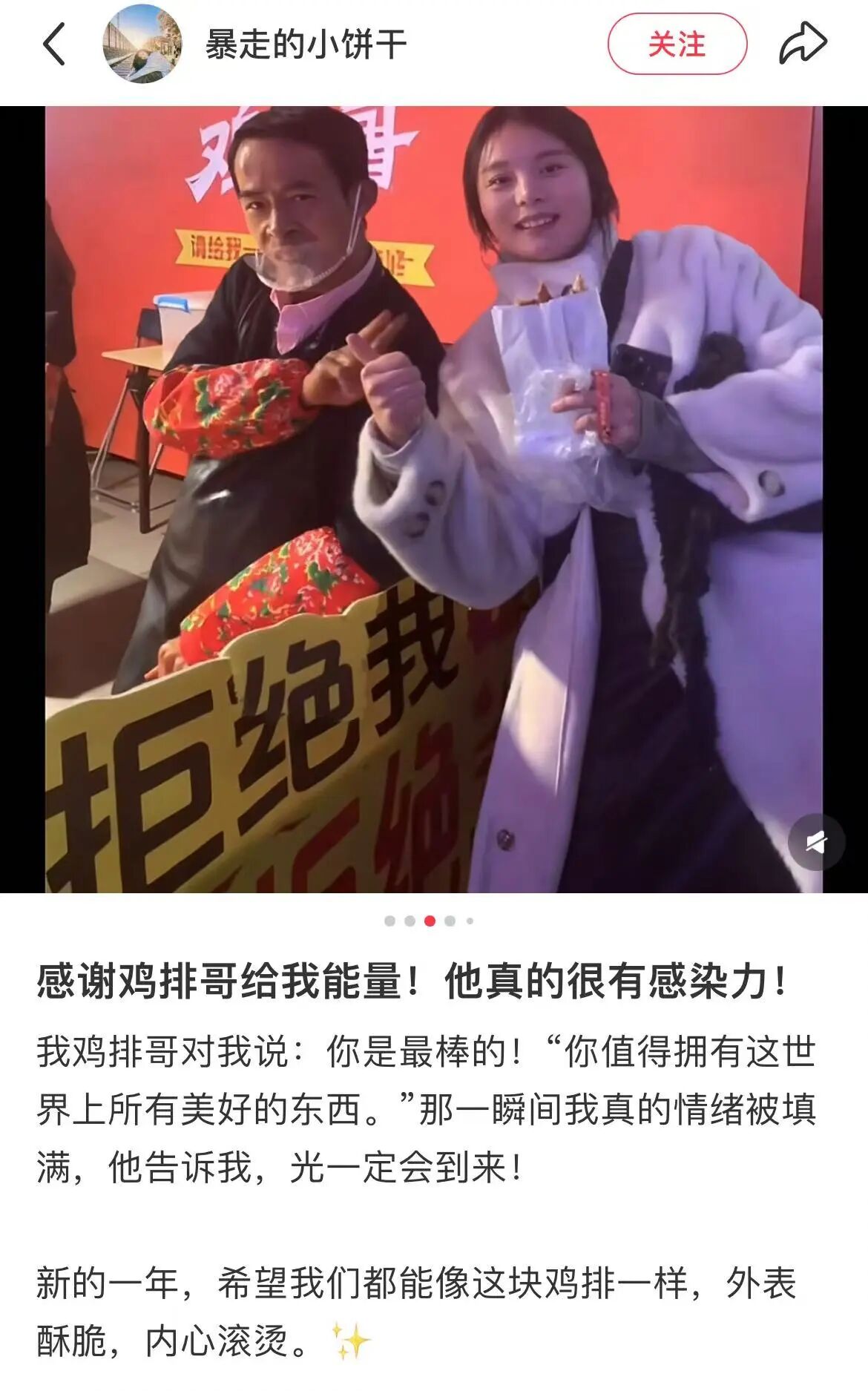Share this post via the arrow icon
This screenshot has height=1391, width=868.
(x=803, y=45)
